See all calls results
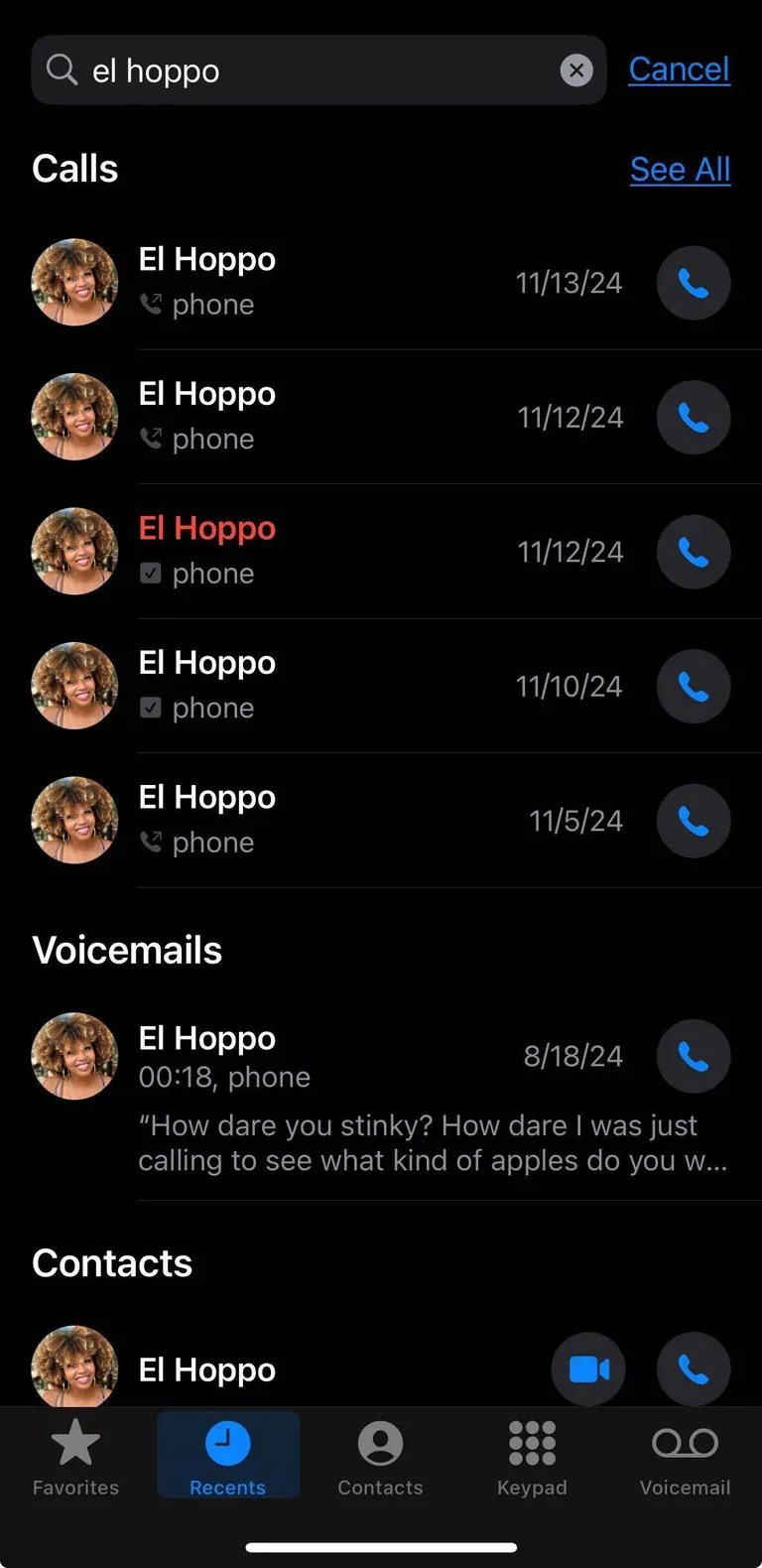Screen dimensions: 762x1568 tap(680, 170)
